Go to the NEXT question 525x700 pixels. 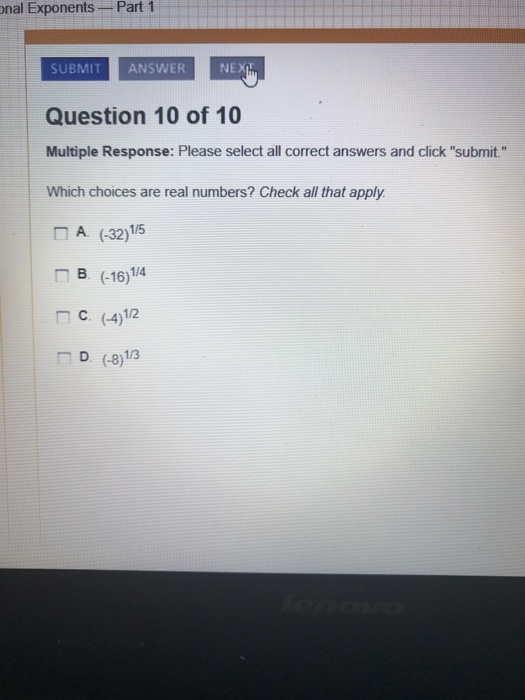(x=237, y=68)
